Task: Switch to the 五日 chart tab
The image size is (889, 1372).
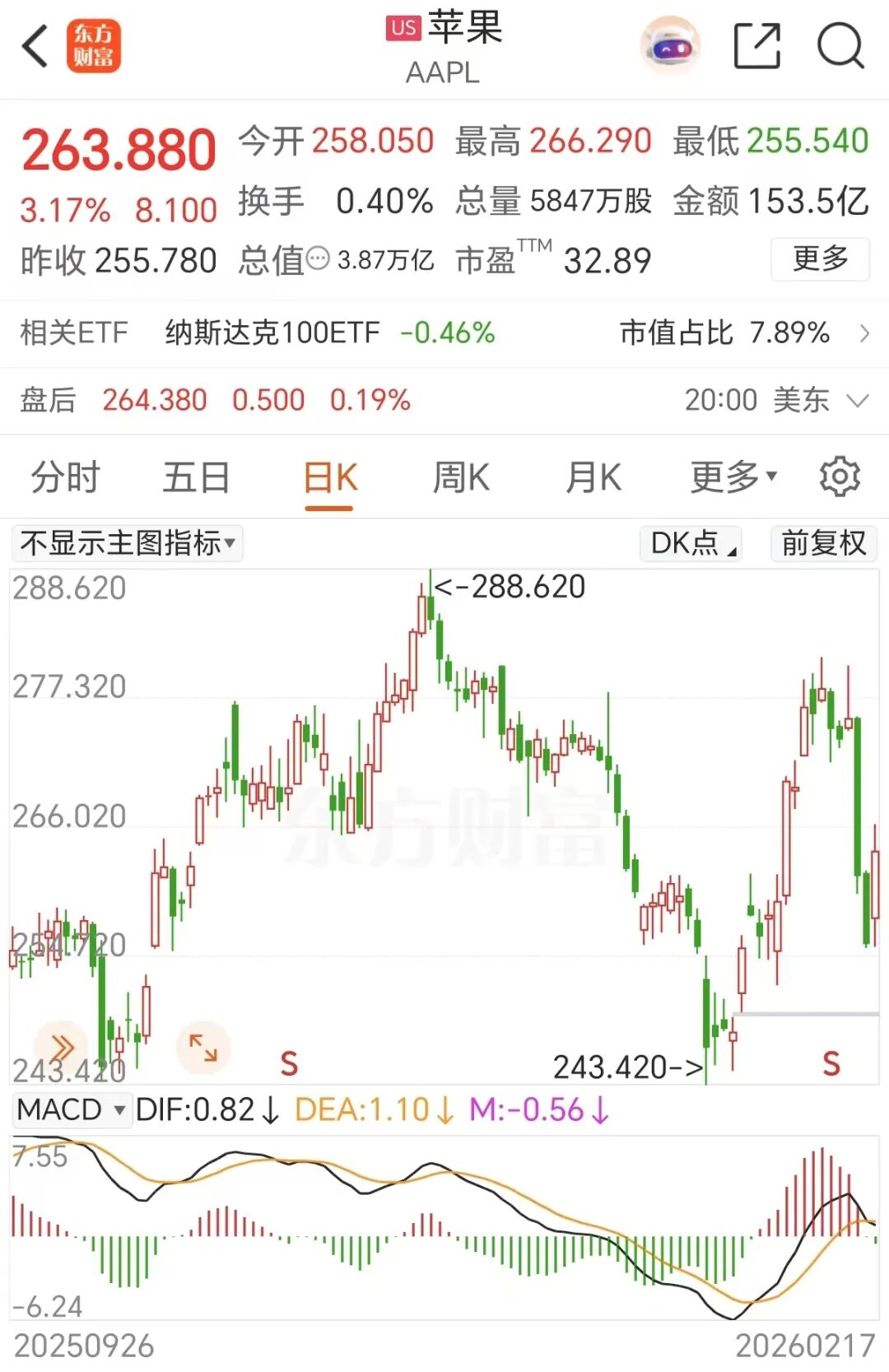Action: click(196, 477)
